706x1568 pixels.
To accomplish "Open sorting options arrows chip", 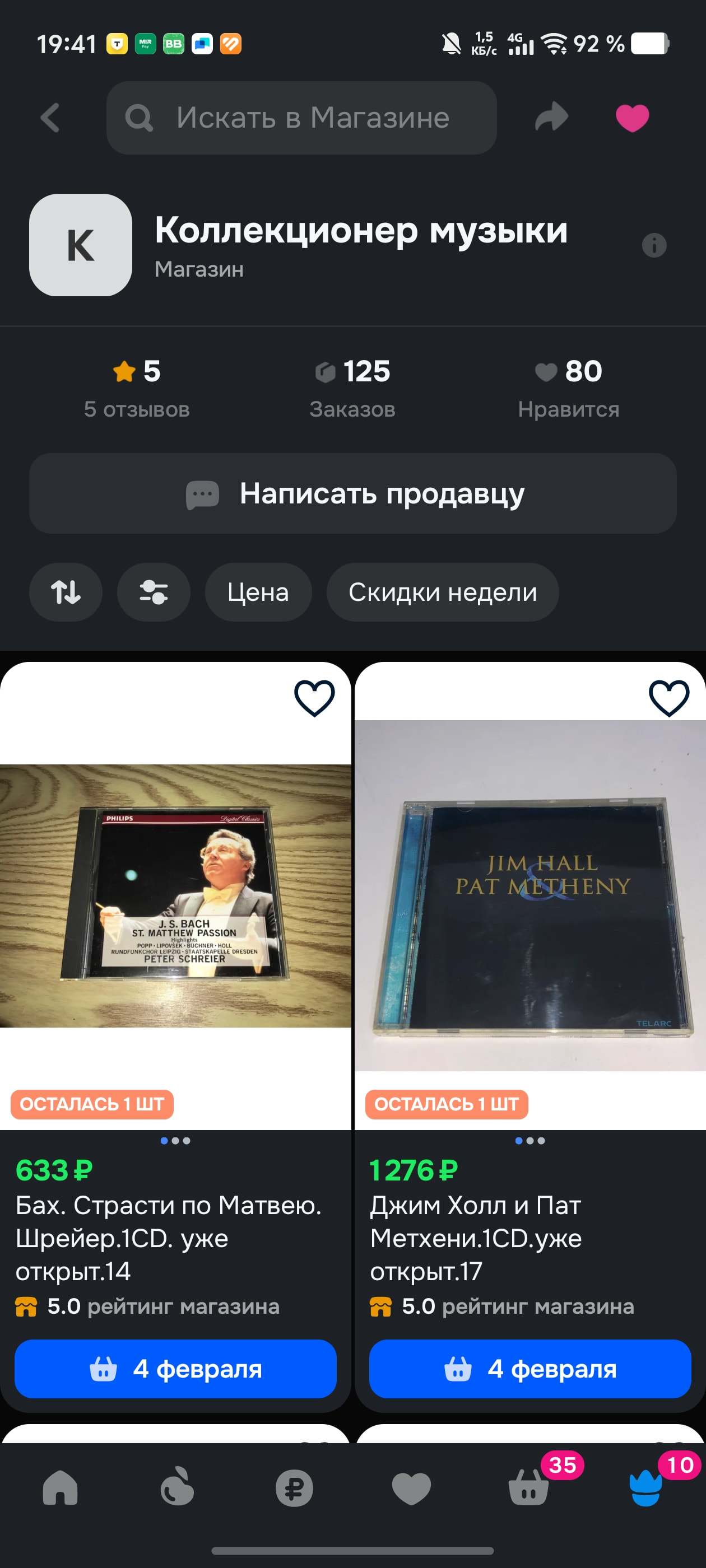I will coord(66,592).
